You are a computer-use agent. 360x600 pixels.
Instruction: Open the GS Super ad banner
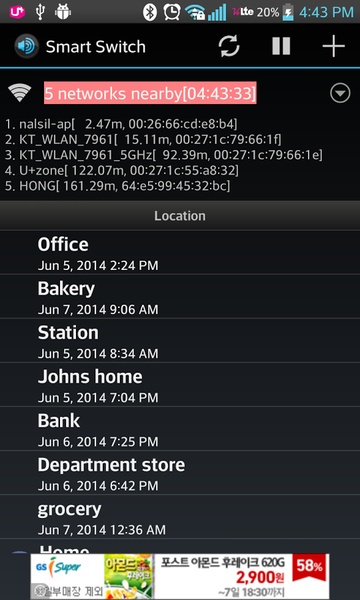(x=180, y=576)
